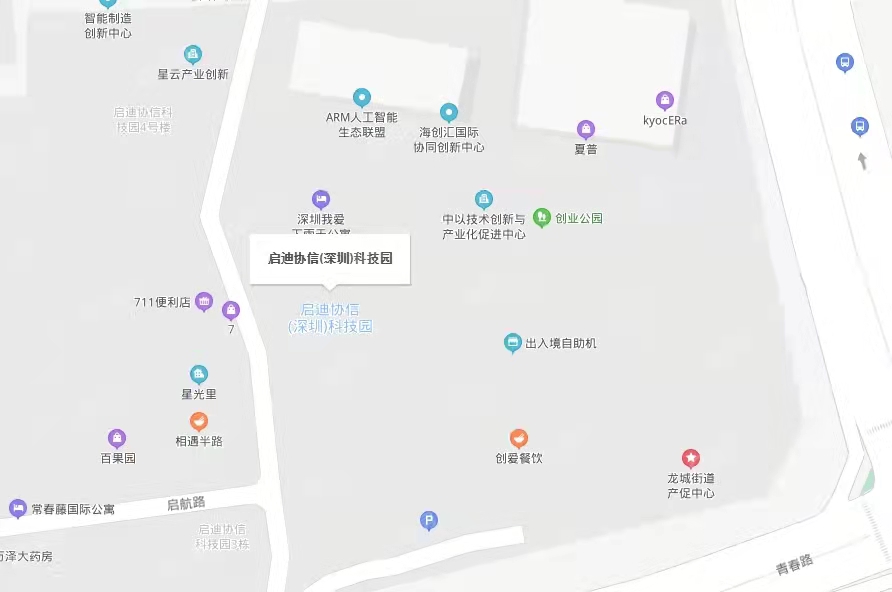
Task: Tap the 星光里 building pin
Action: tap(199, 374)
